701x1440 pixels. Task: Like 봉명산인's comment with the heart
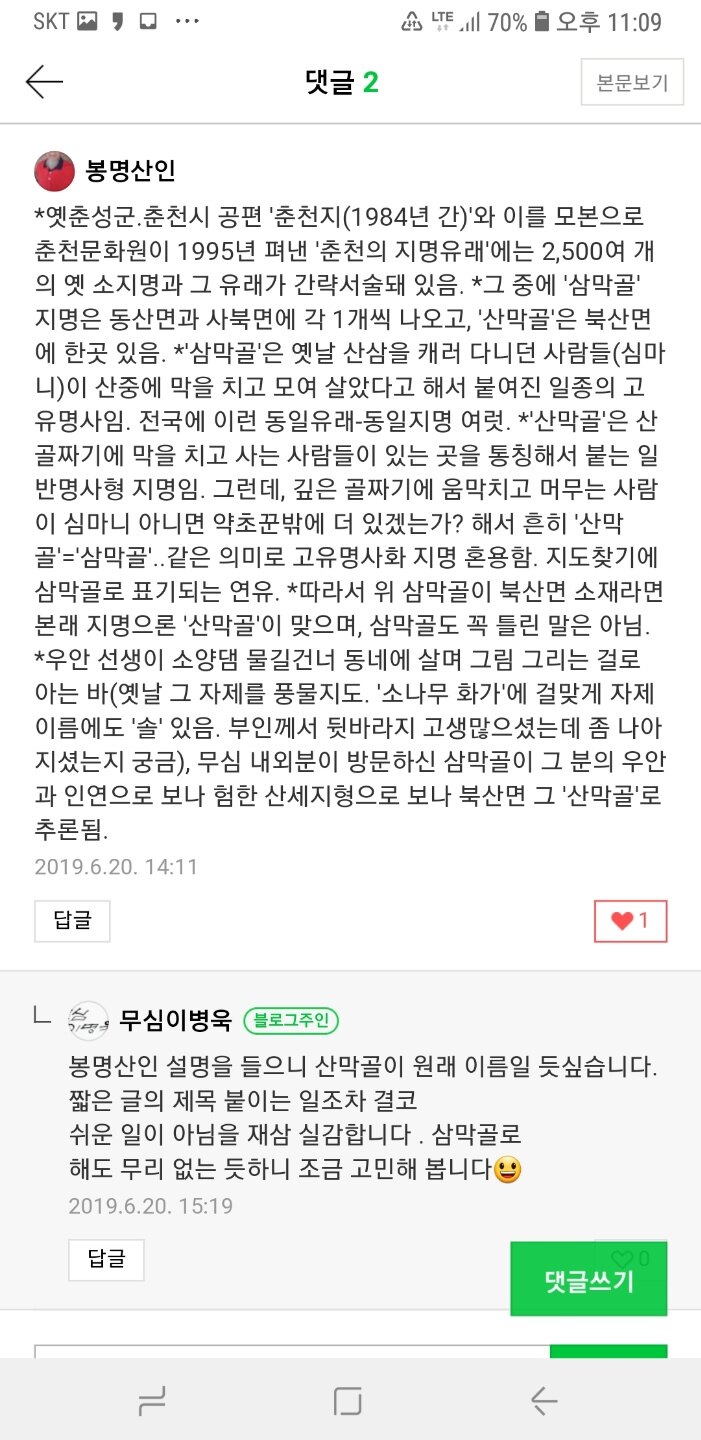pyautogui.click(x=630, y=921)
